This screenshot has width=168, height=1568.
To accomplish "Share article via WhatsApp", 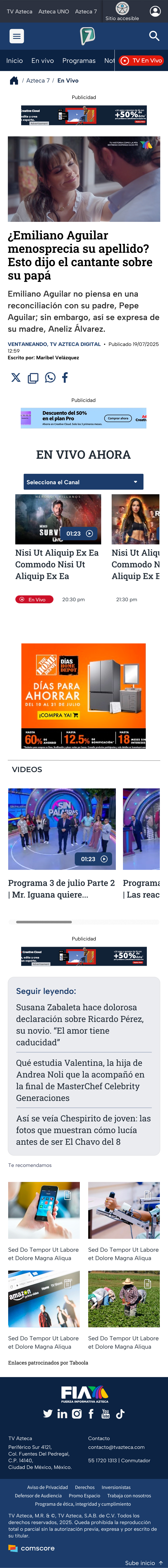I will 49,377.
